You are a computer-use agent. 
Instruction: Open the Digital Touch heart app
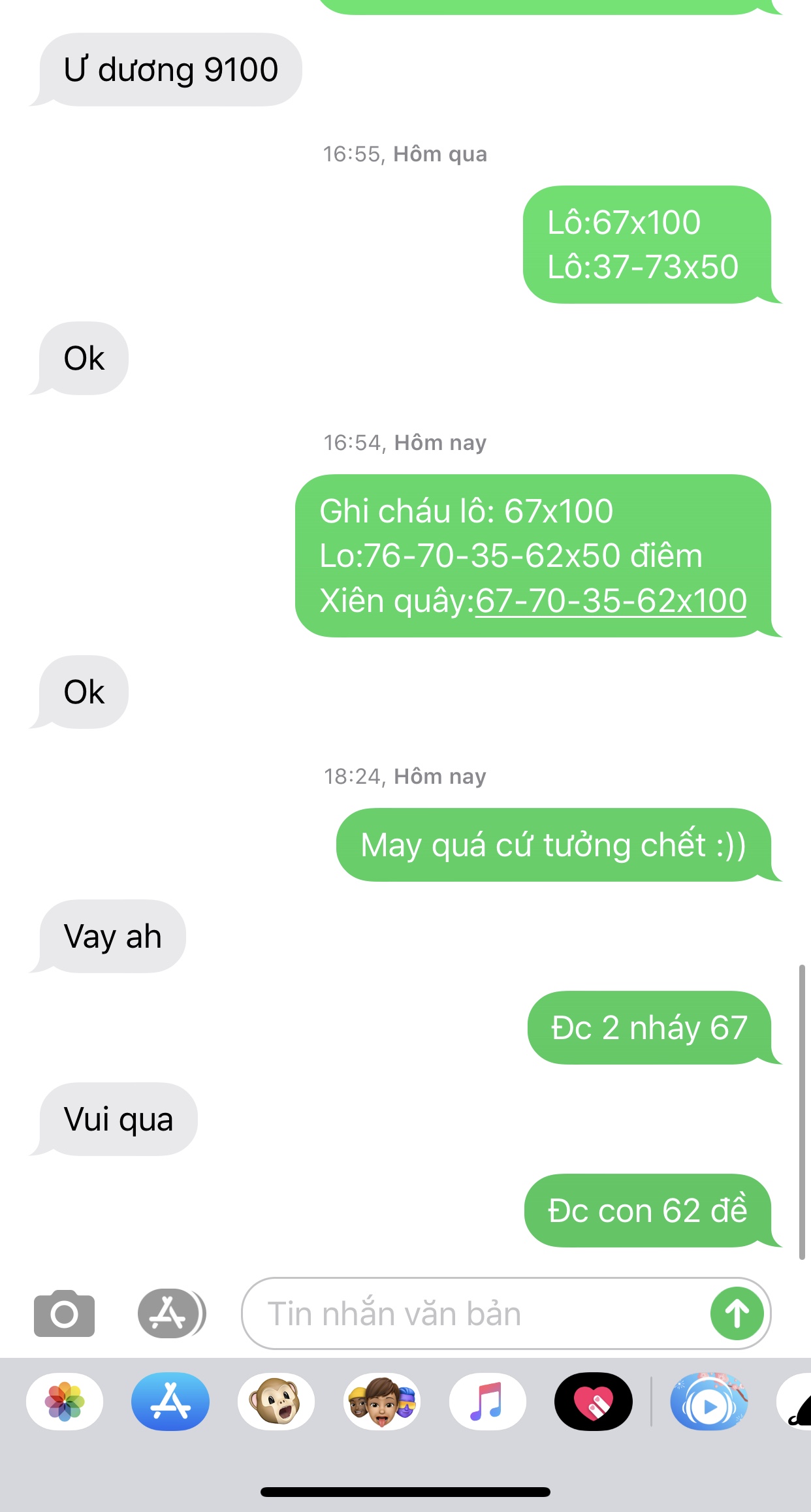(594, 1402)
